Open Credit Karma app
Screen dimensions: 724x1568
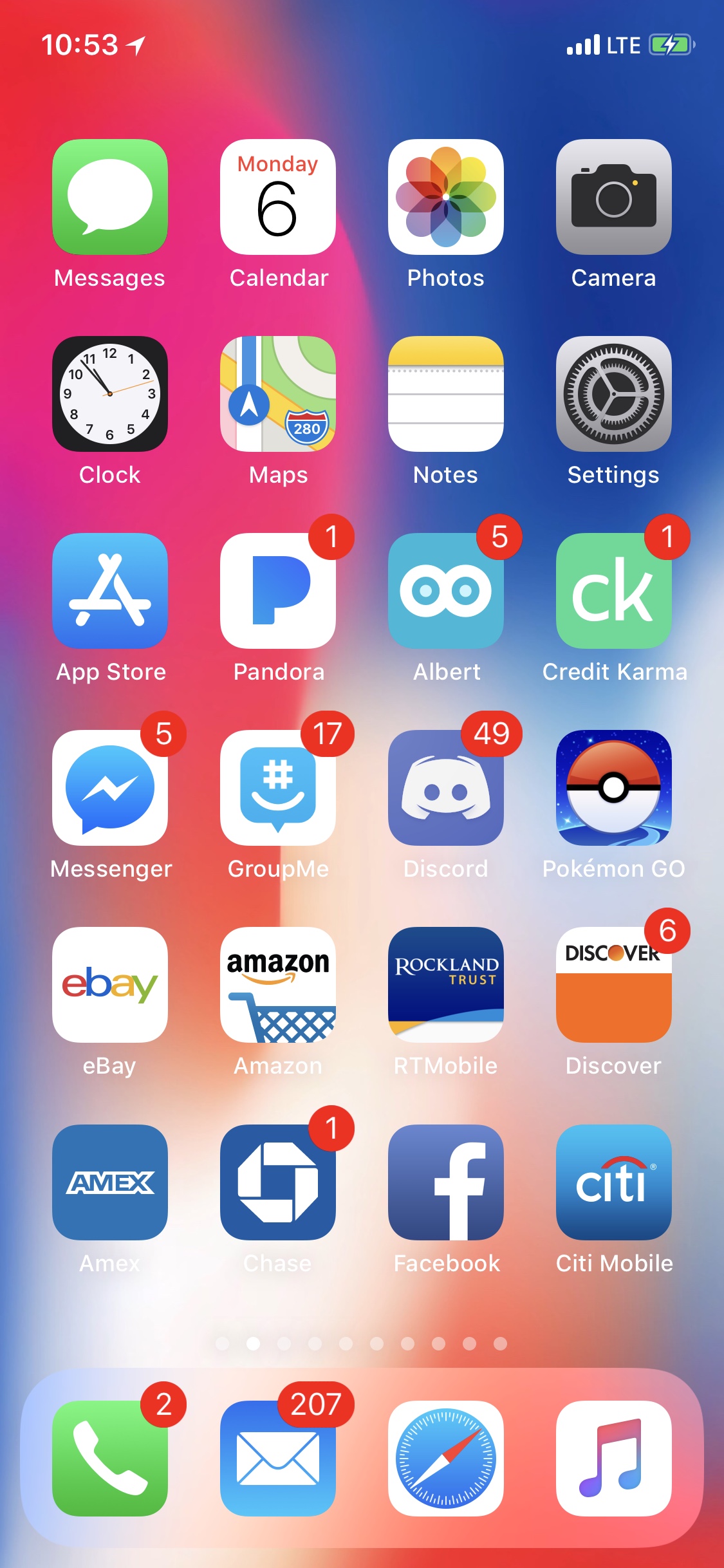click(x=613, y=591)
